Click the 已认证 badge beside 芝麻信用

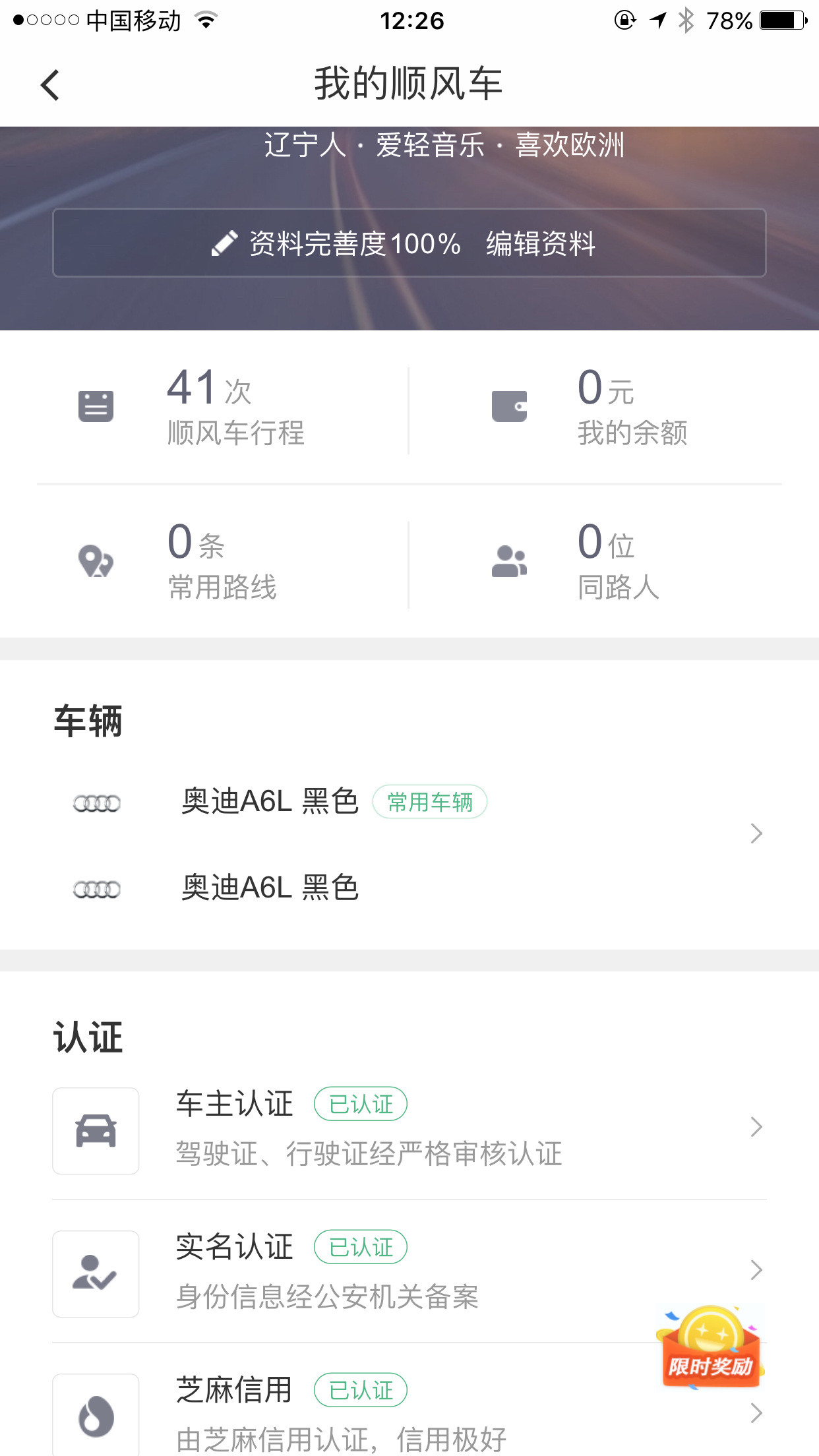tap(360, 1389)
